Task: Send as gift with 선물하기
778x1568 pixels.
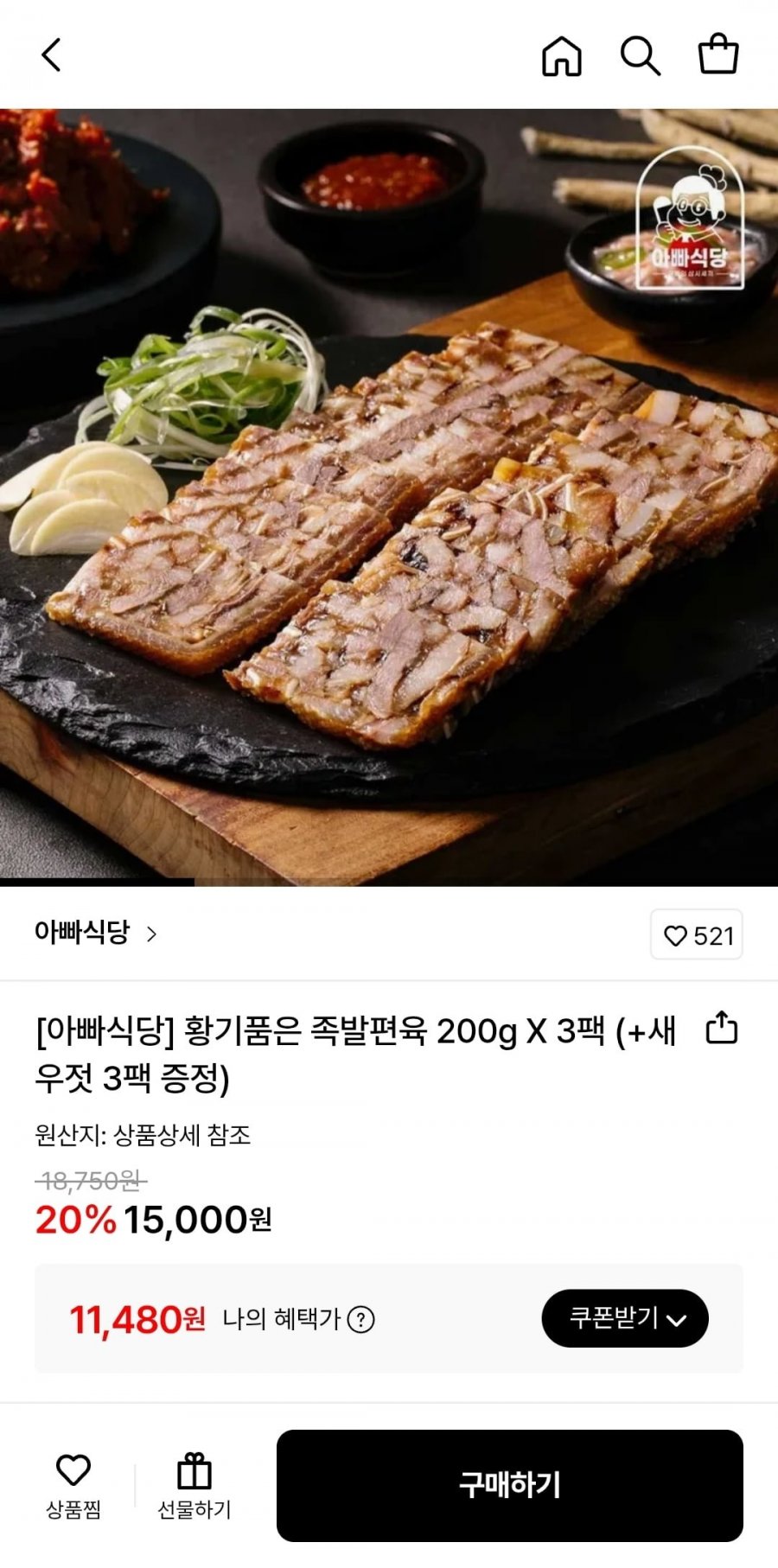Action: coord(194,1485)
